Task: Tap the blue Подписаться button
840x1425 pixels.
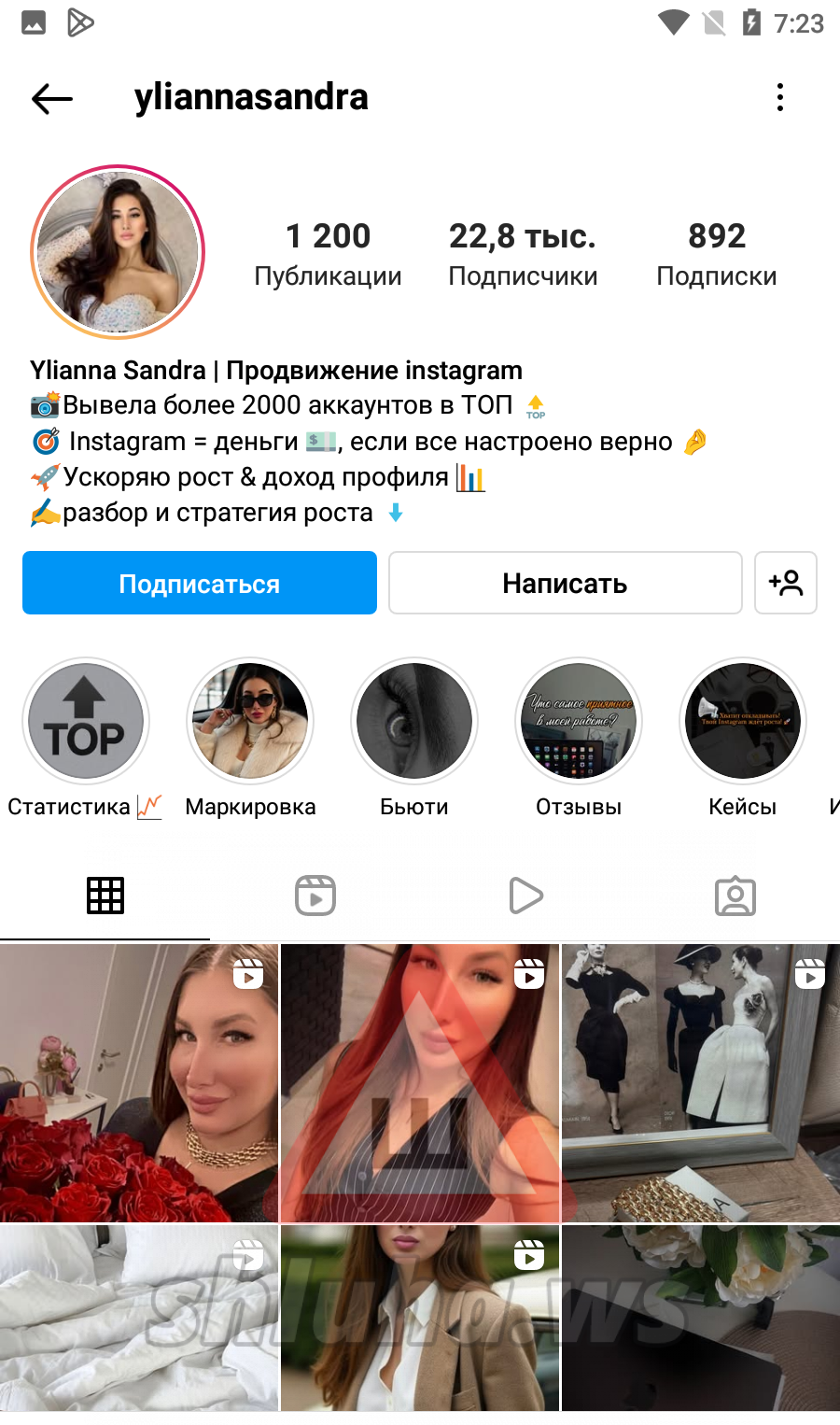Action: (x=200, y=584)
